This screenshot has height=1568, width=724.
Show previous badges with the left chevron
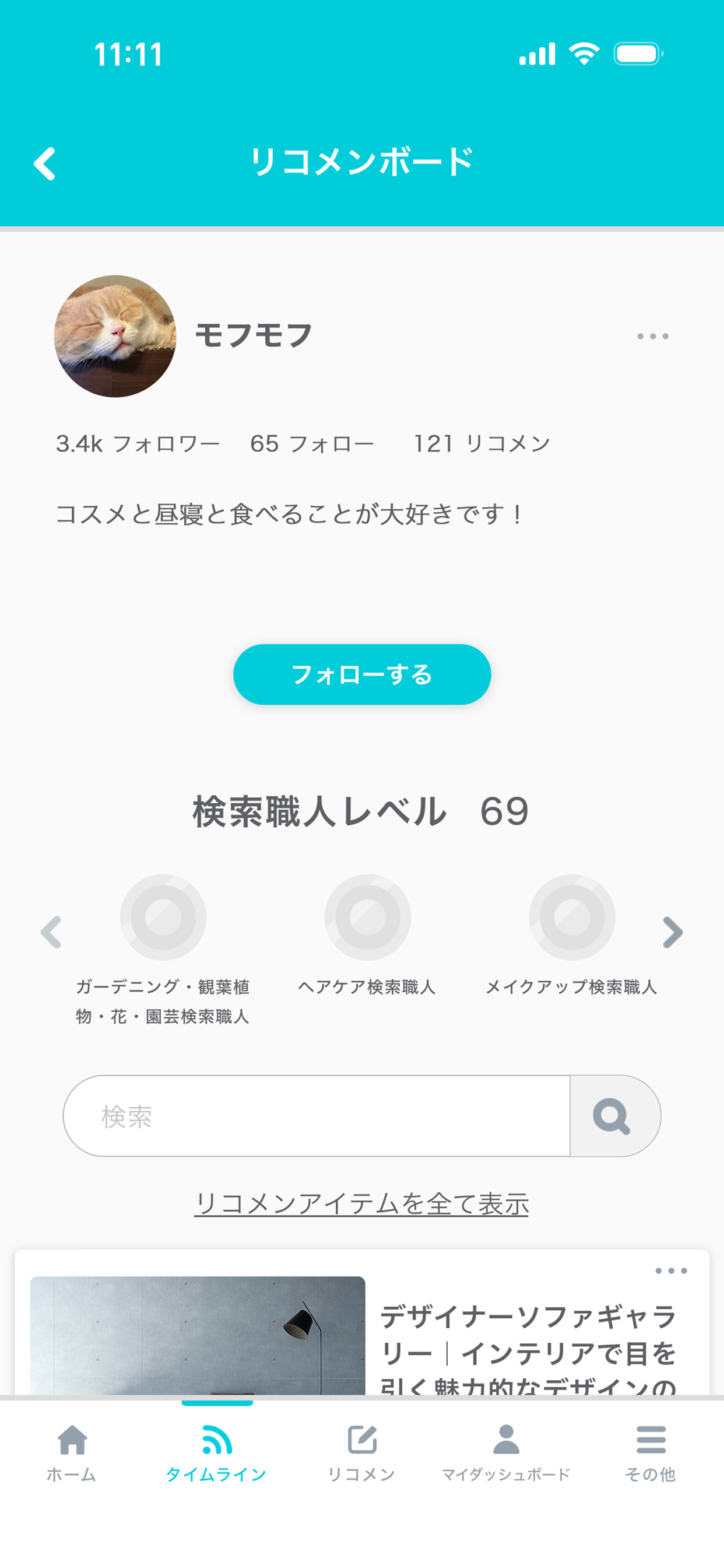(51, 932)
